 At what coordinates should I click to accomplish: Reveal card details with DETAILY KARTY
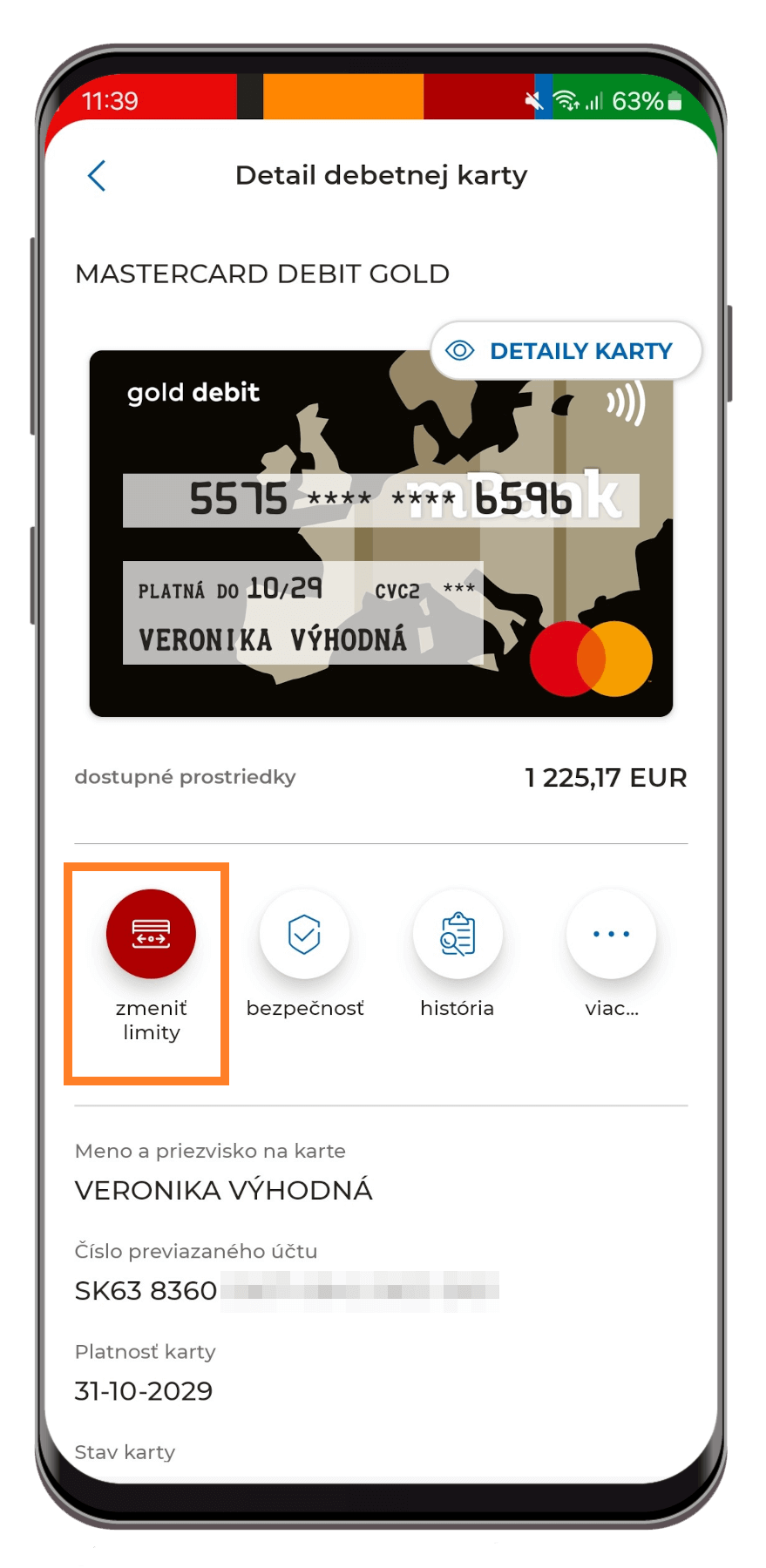coord(566,351)
